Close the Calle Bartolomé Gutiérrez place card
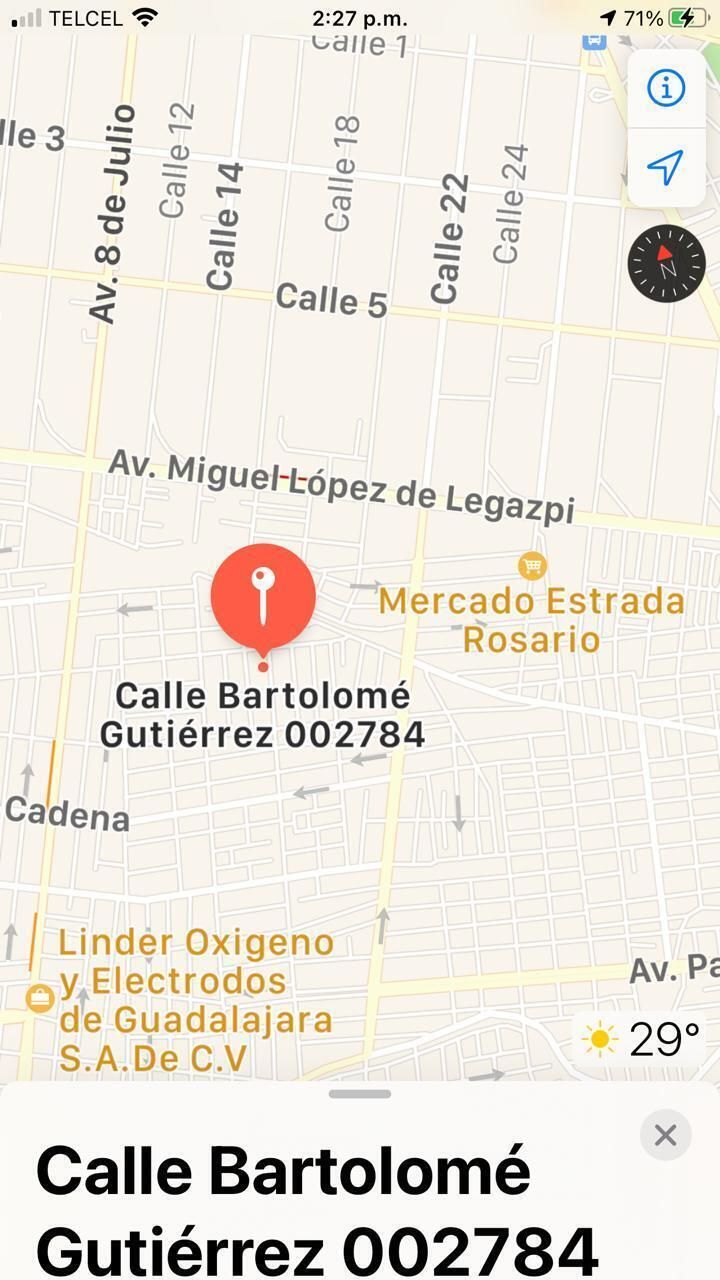 tap(665, 1135)
